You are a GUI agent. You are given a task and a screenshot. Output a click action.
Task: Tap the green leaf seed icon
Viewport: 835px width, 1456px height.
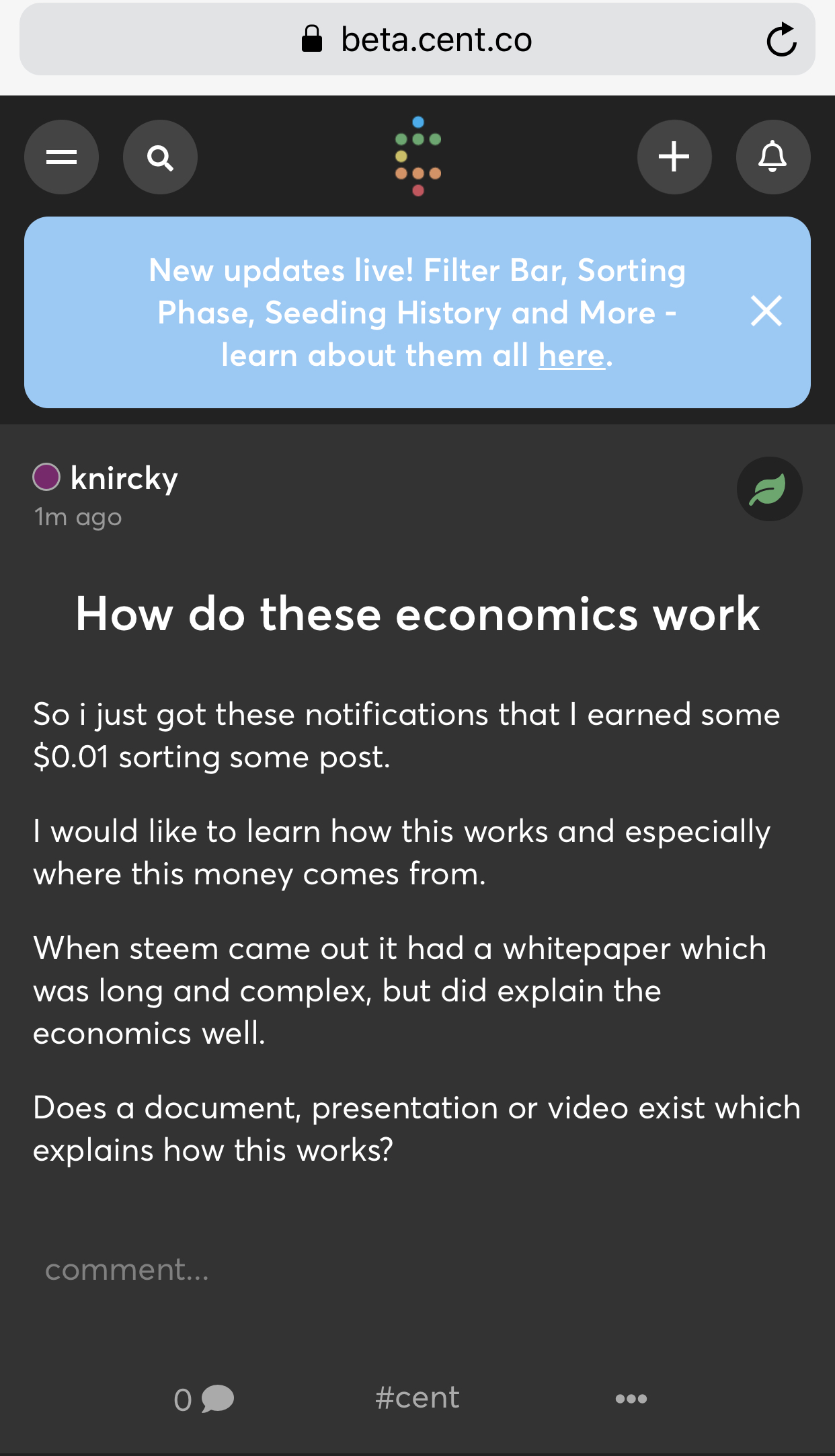click(x=769, y=489)
